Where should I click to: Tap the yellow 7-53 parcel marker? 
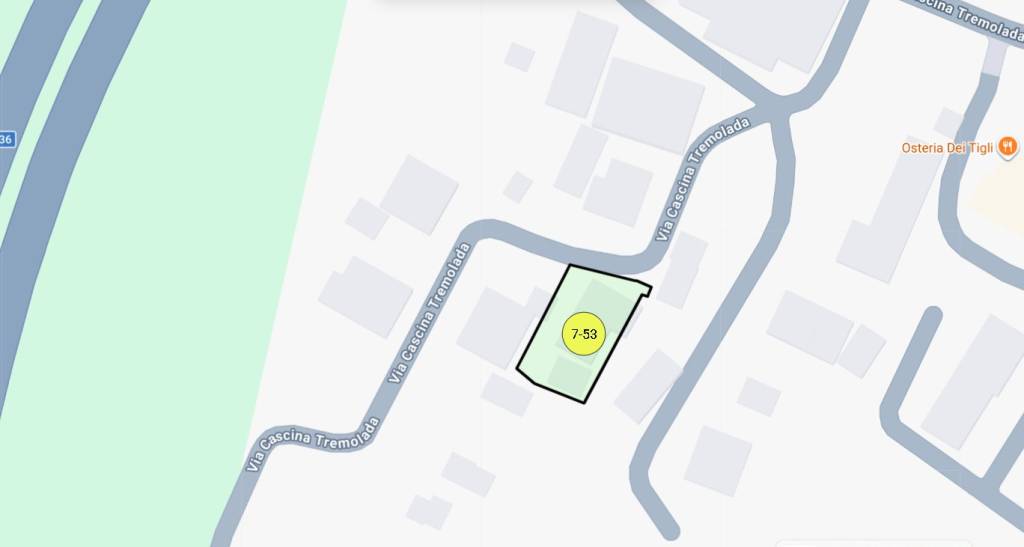(584, 334)
